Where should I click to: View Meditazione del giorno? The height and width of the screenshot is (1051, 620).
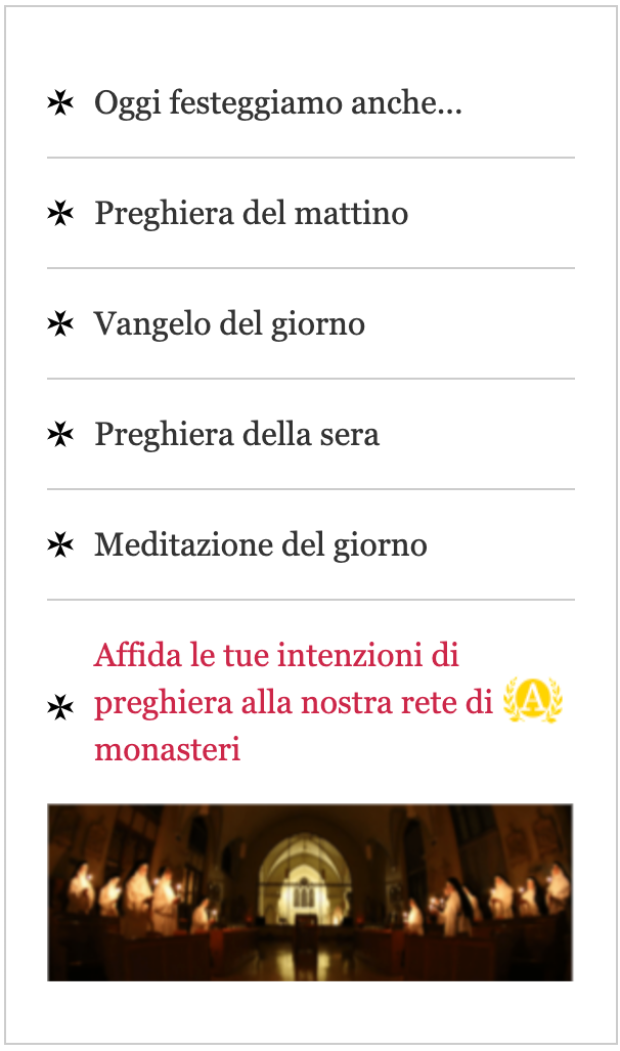pyautogui.click(x=260, y=545)
